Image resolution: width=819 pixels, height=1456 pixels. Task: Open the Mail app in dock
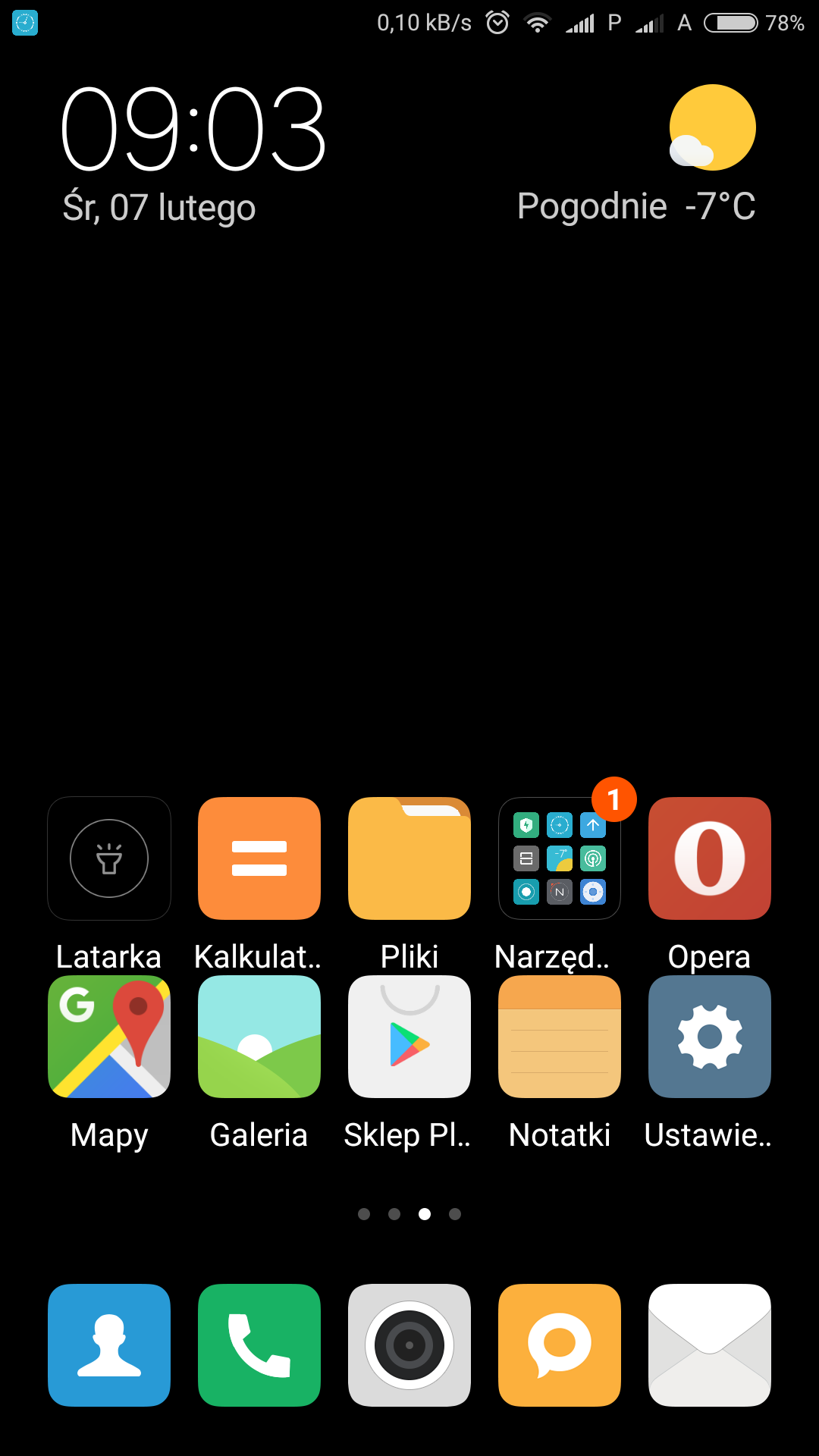(x=710, y=1345)
